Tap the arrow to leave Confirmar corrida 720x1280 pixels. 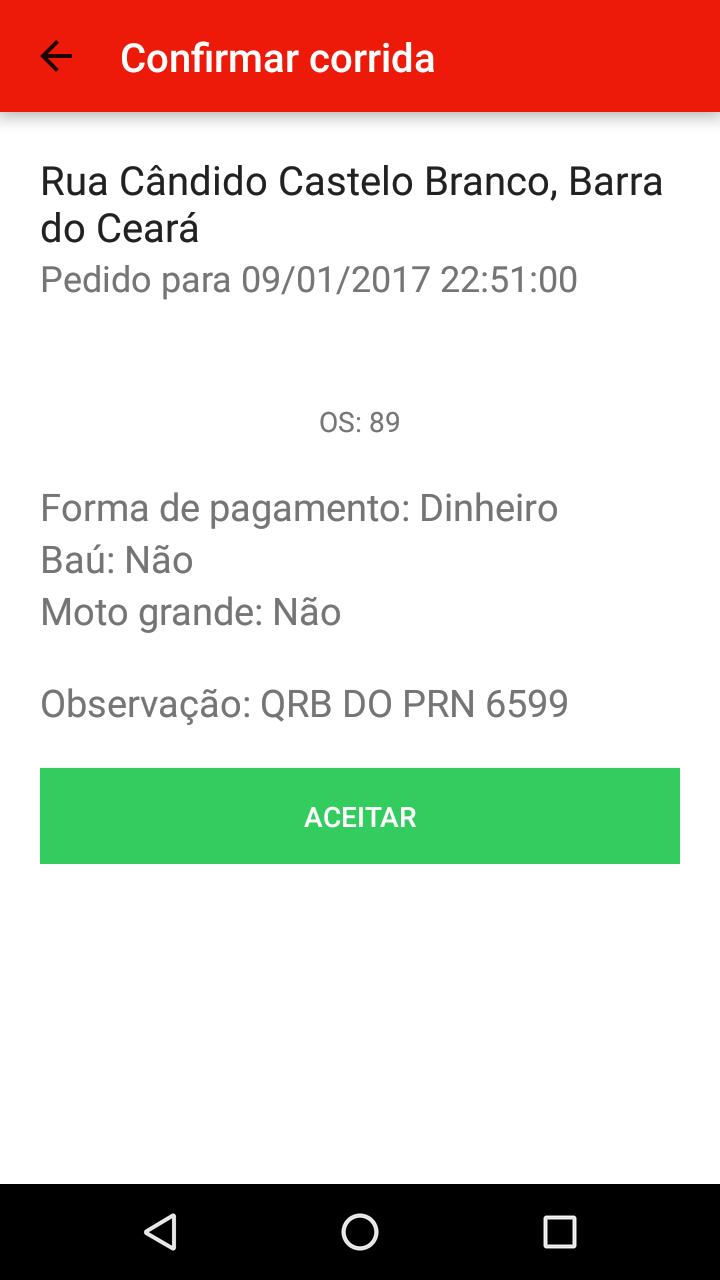(57, 57)
